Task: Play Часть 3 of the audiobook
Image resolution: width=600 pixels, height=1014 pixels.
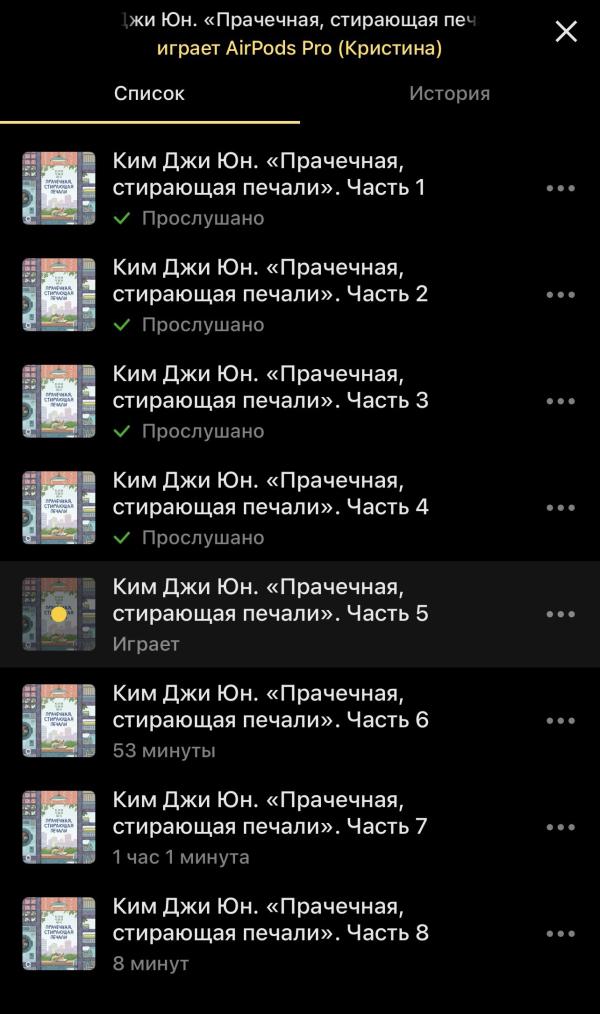Action: pyautogui.click(x=270, y=400)
